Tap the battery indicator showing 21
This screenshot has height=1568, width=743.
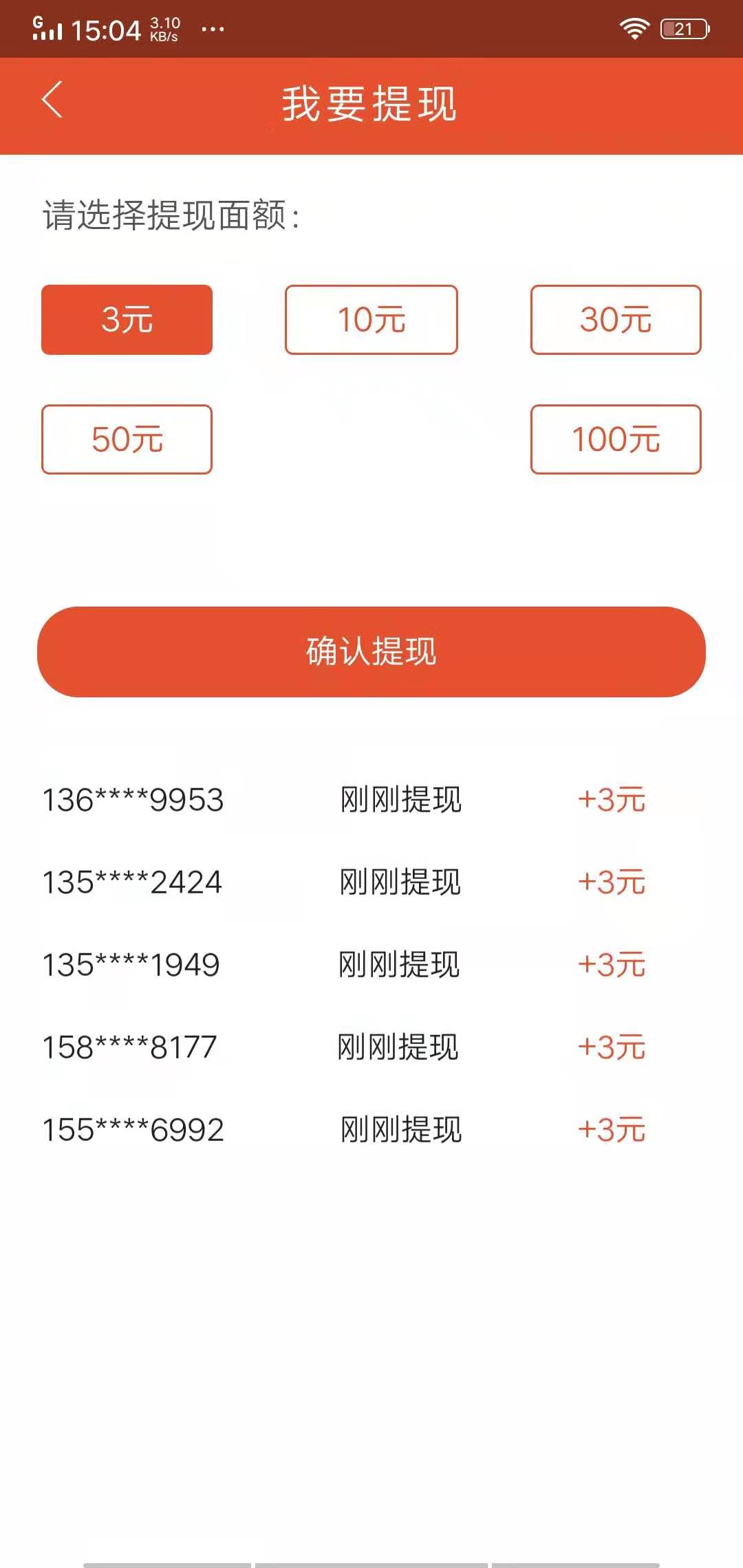pyautogui.click(x=683, y=28)
